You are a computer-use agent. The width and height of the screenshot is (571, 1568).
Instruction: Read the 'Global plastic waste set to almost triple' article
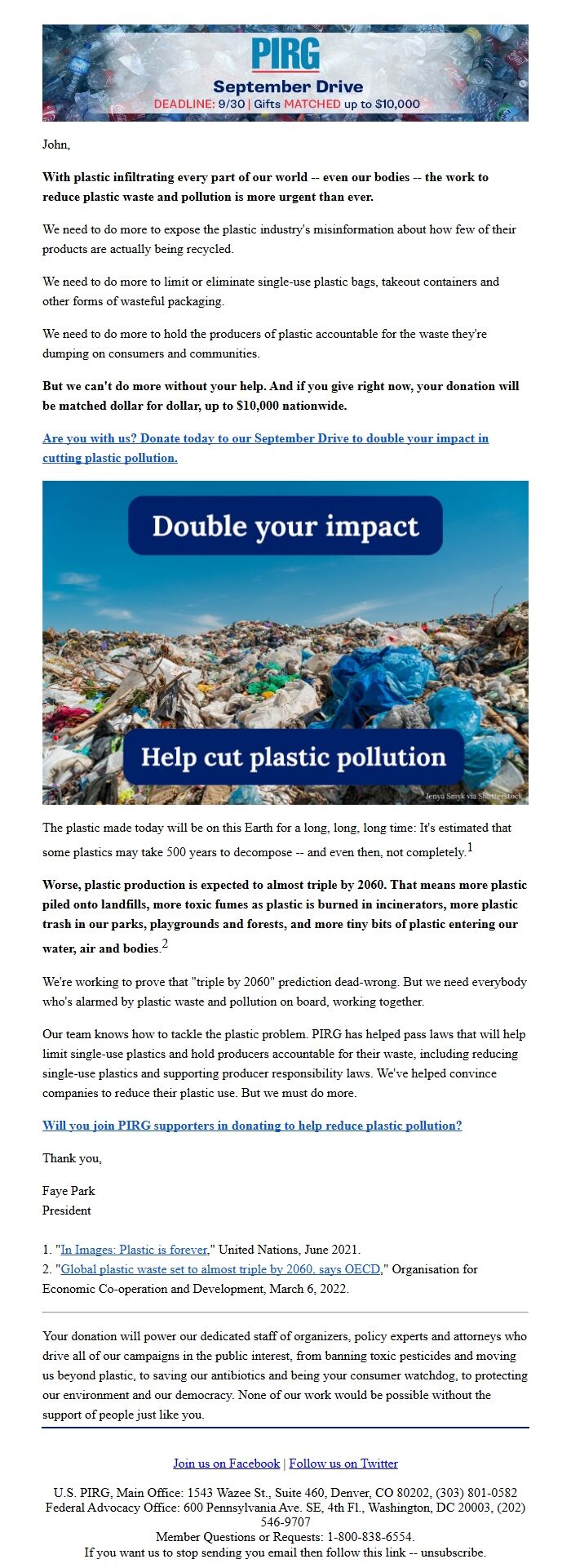pos(220,1269)
